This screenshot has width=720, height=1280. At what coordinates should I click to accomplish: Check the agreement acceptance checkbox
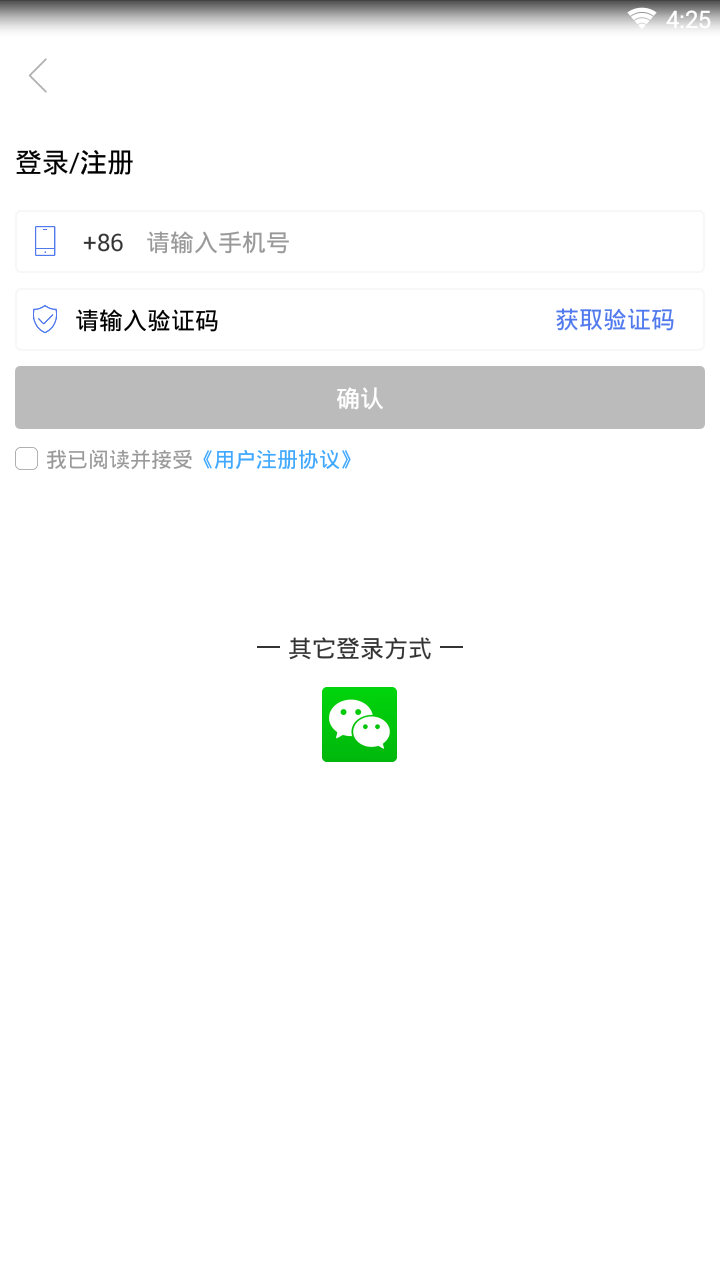point(27,459)
